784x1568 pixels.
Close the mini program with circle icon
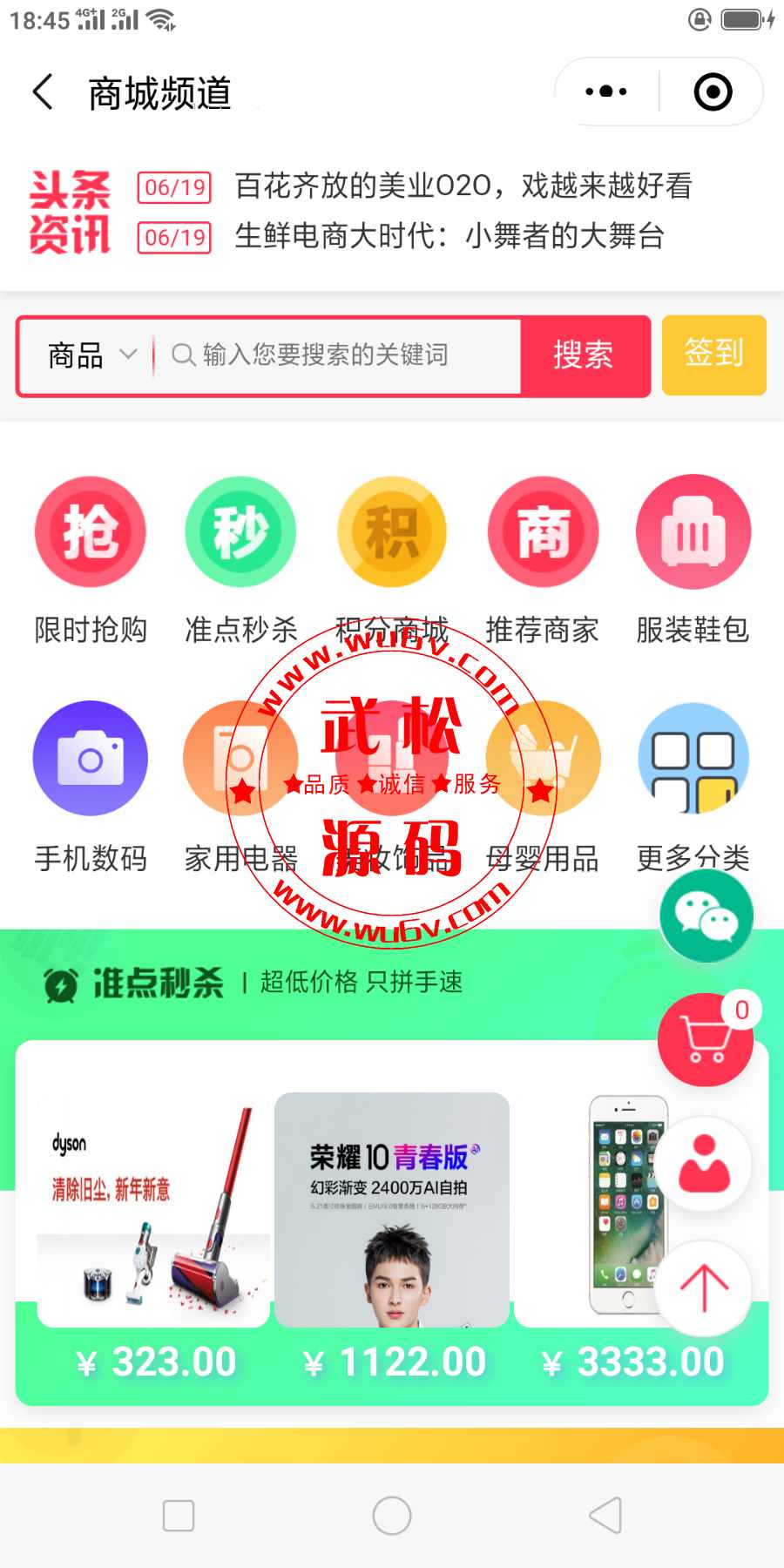coord(713,91)
